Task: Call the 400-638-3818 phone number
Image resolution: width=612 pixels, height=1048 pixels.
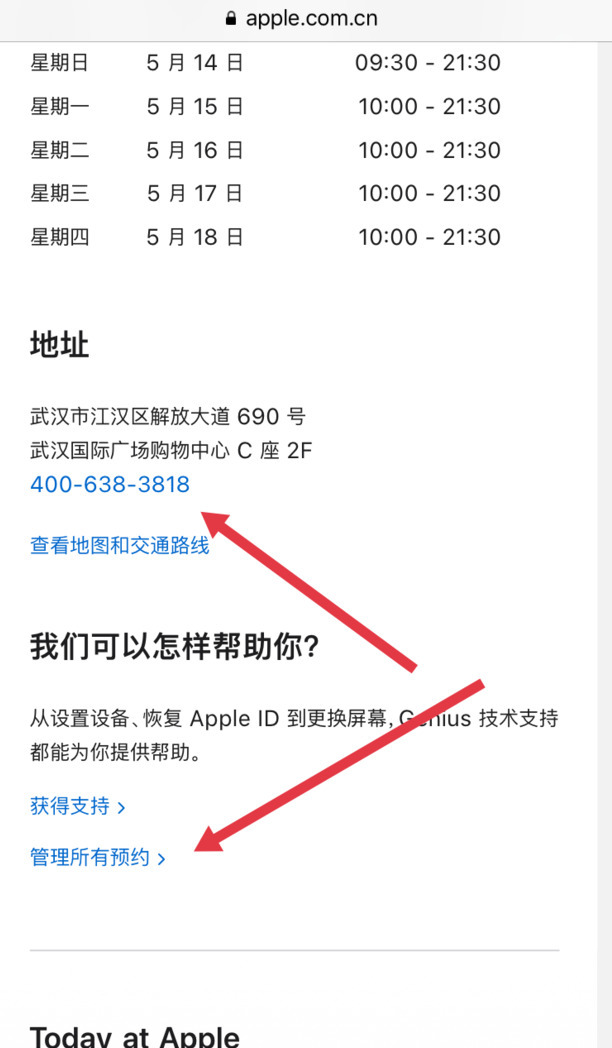Action: 110,485
